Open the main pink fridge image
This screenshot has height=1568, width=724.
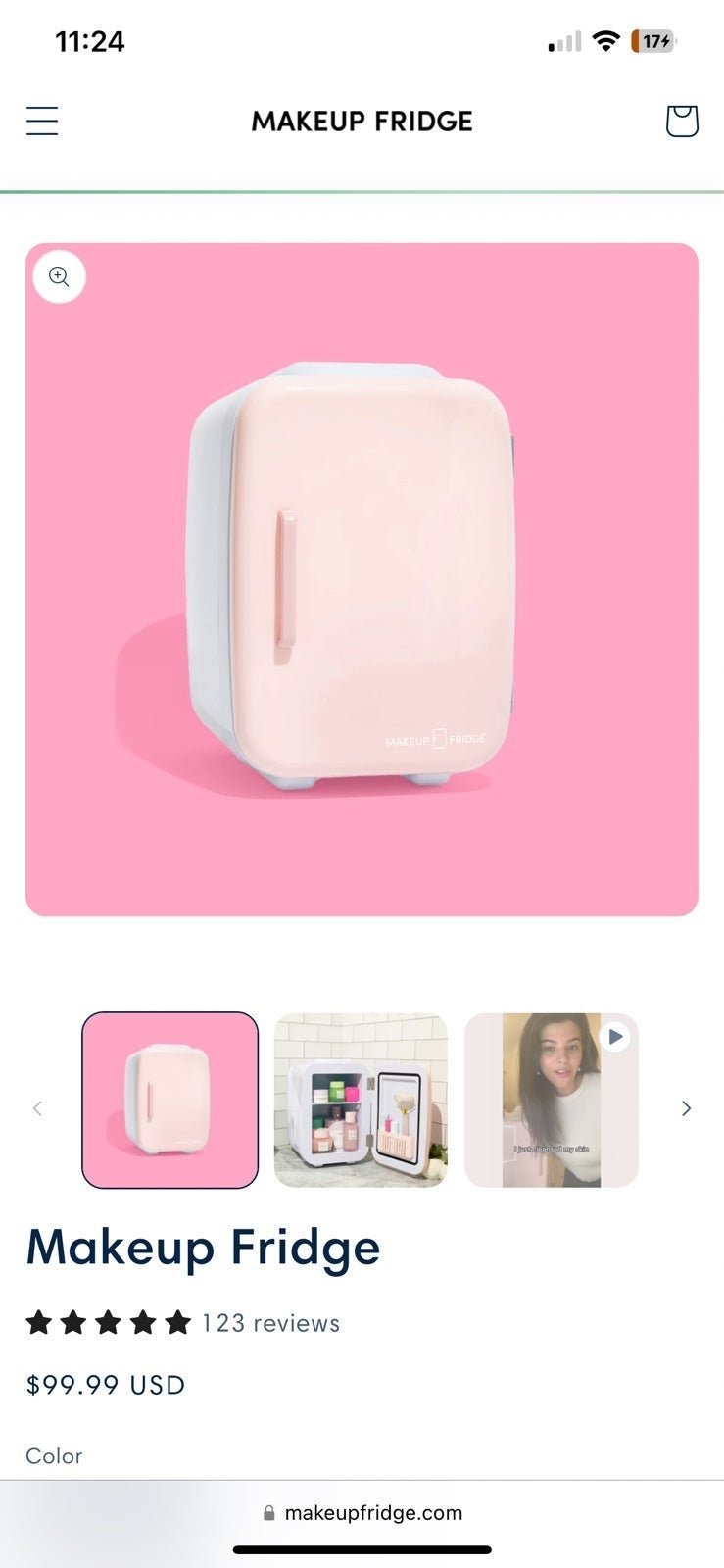362,579
